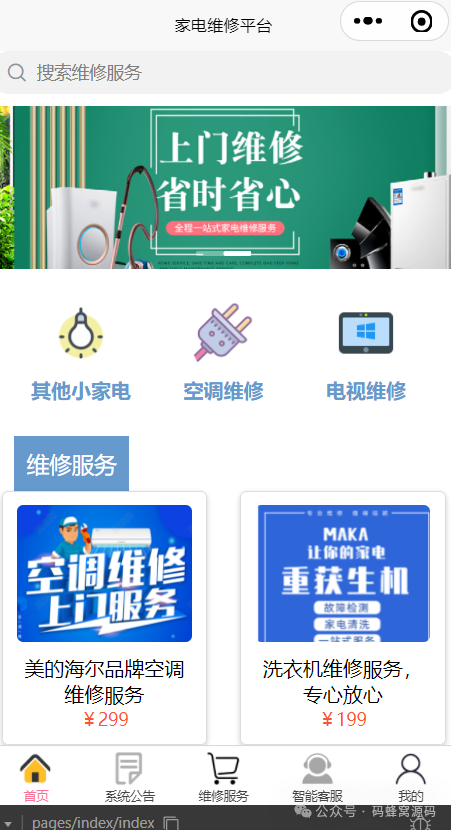Image resolution: width=451 pixels, height=830 pixels.
Task: Go to the 维修服务 cart tab
Action: coord(223,777)
